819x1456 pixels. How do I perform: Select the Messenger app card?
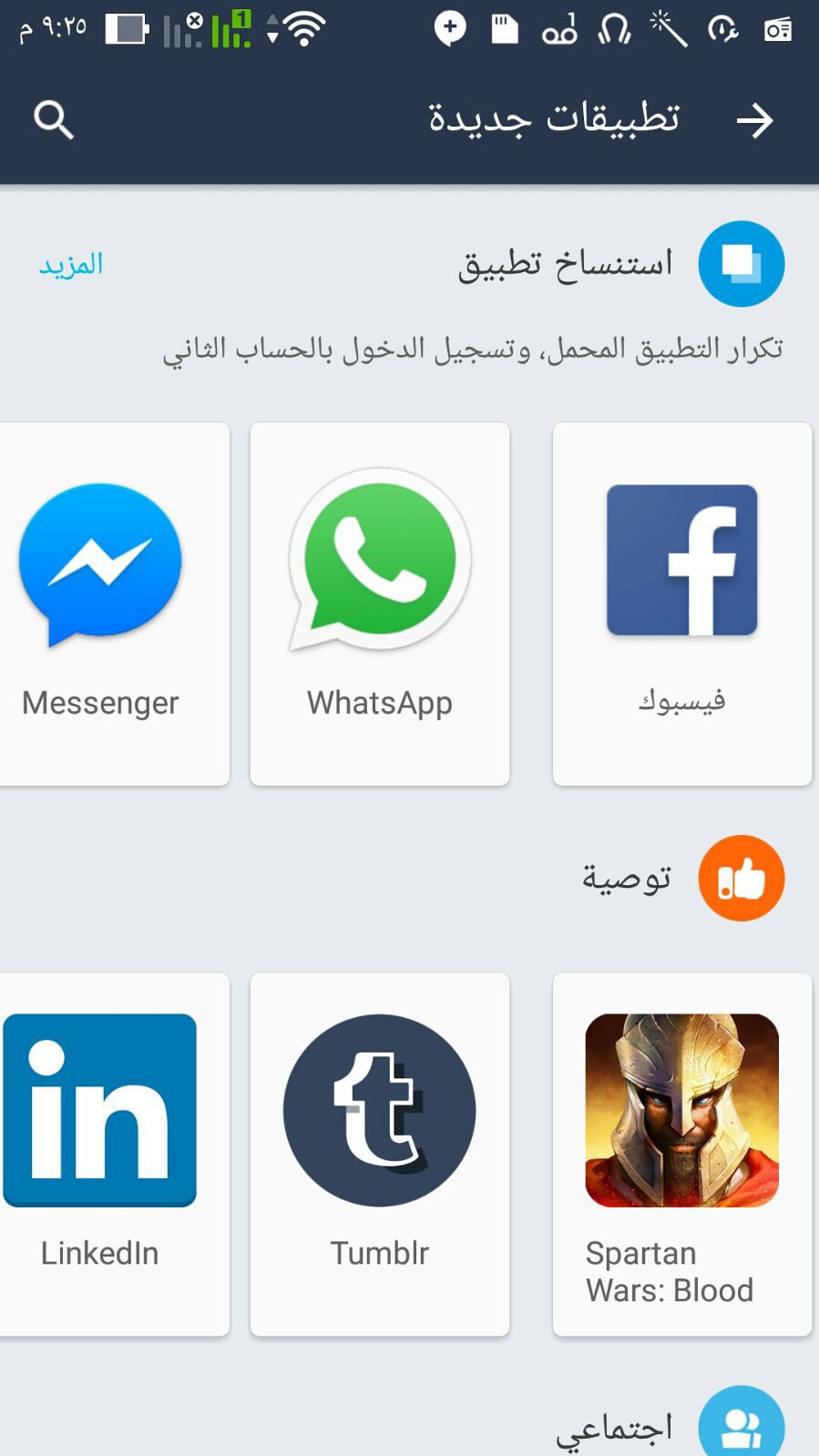click(105, 603)
